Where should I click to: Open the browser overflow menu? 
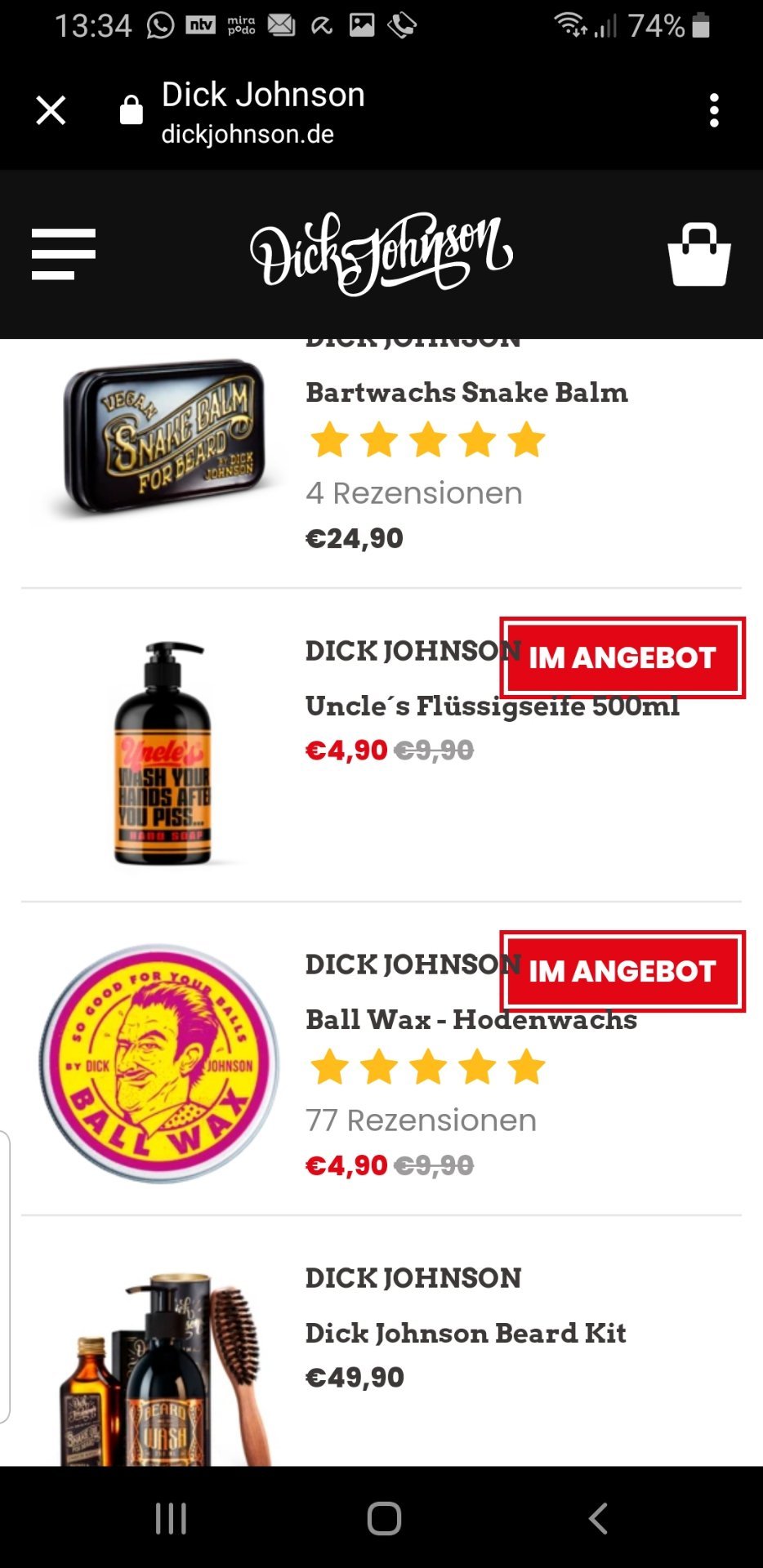[x=714, y=110]
